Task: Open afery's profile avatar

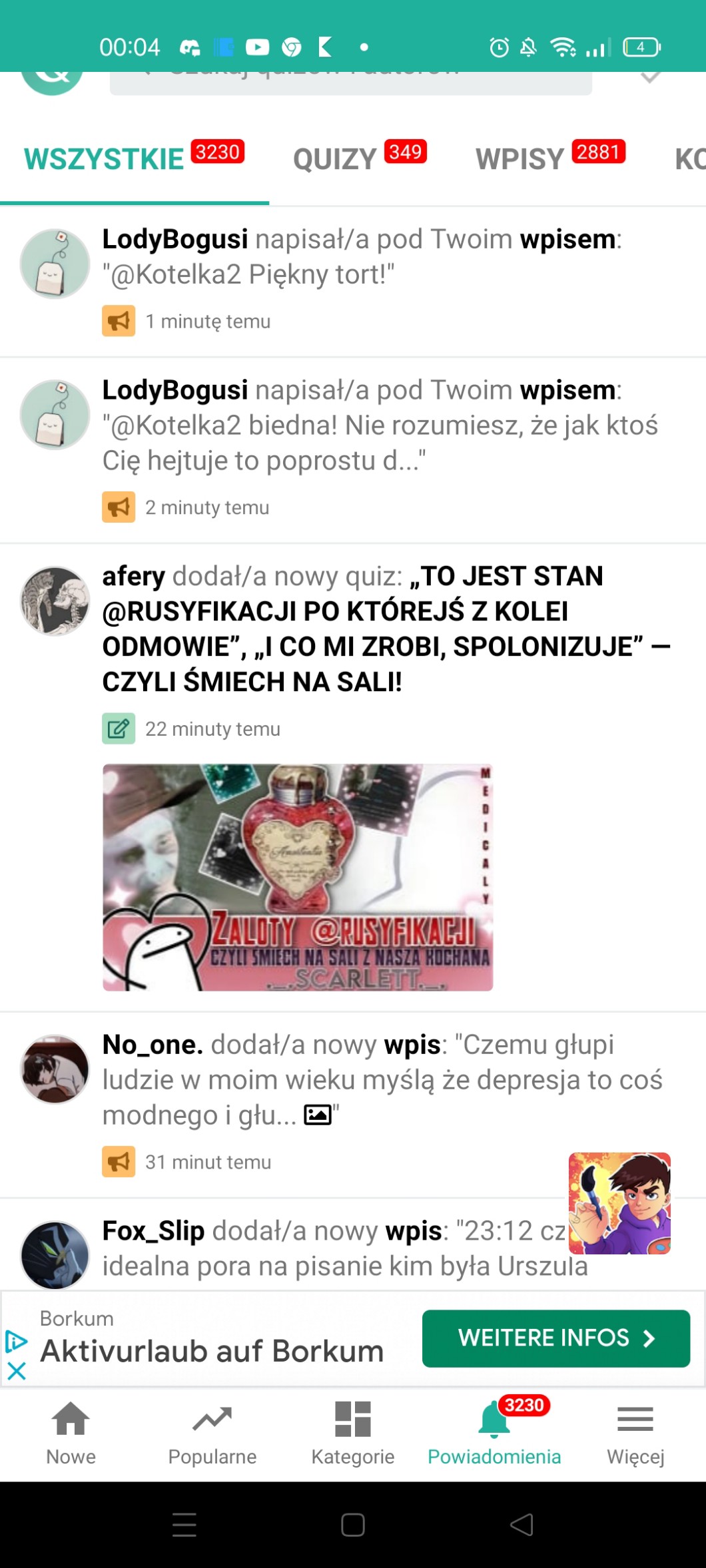Action: [x=55, y=601]
